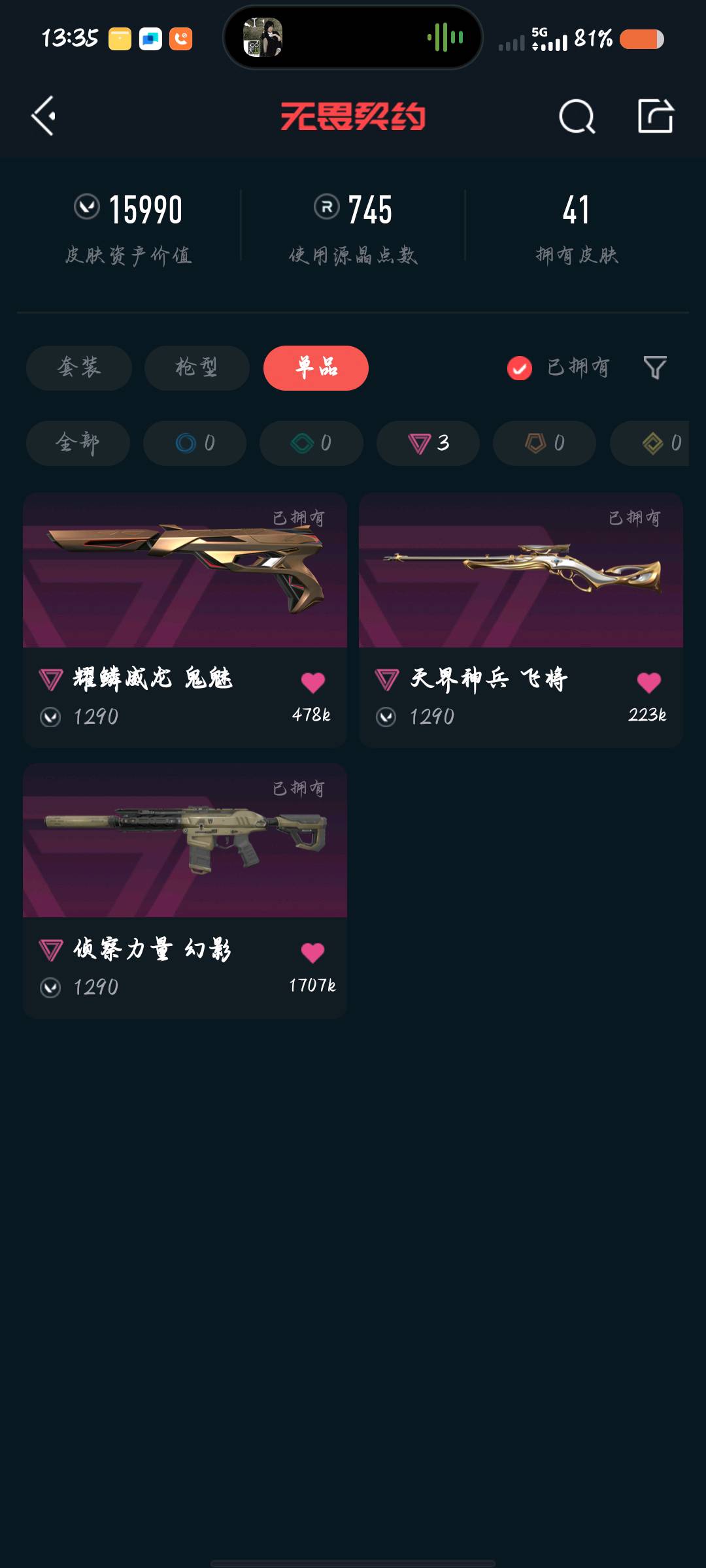Share this skin collection page

655,116
